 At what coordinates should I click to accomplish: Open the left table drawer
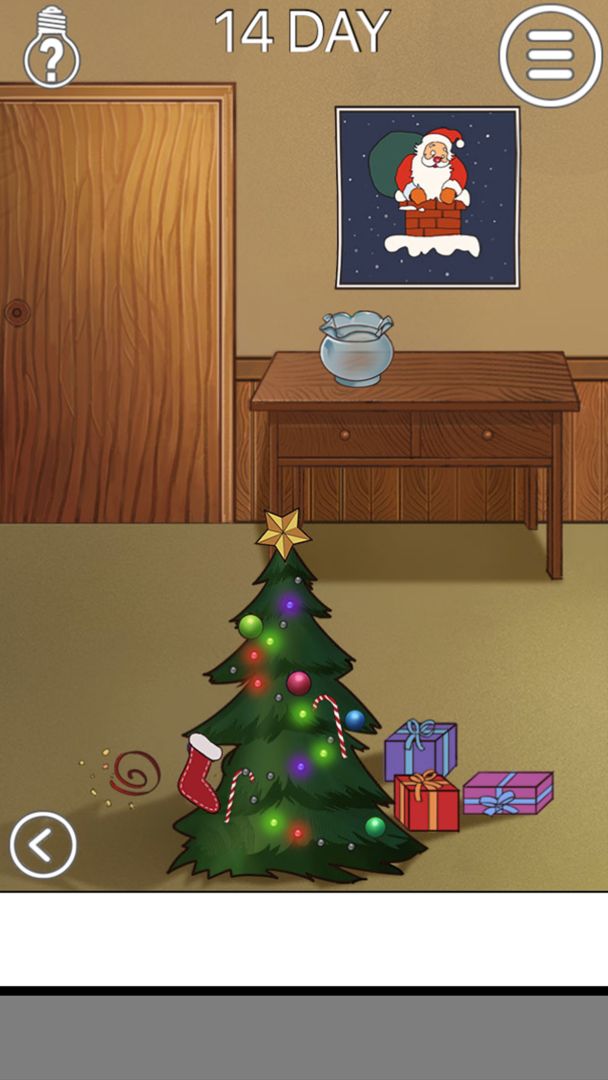click(344, 435)
